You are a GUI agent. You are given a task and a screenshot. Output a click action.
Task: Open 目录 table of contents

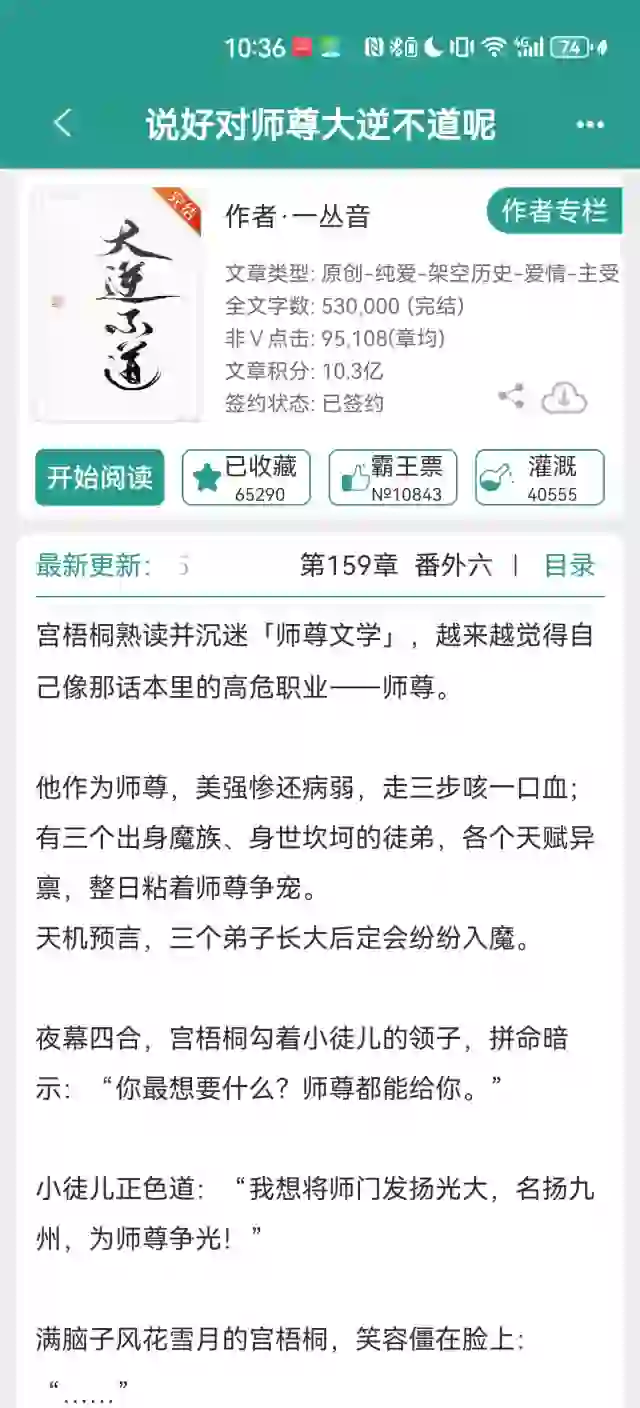[x=569, y=565]
